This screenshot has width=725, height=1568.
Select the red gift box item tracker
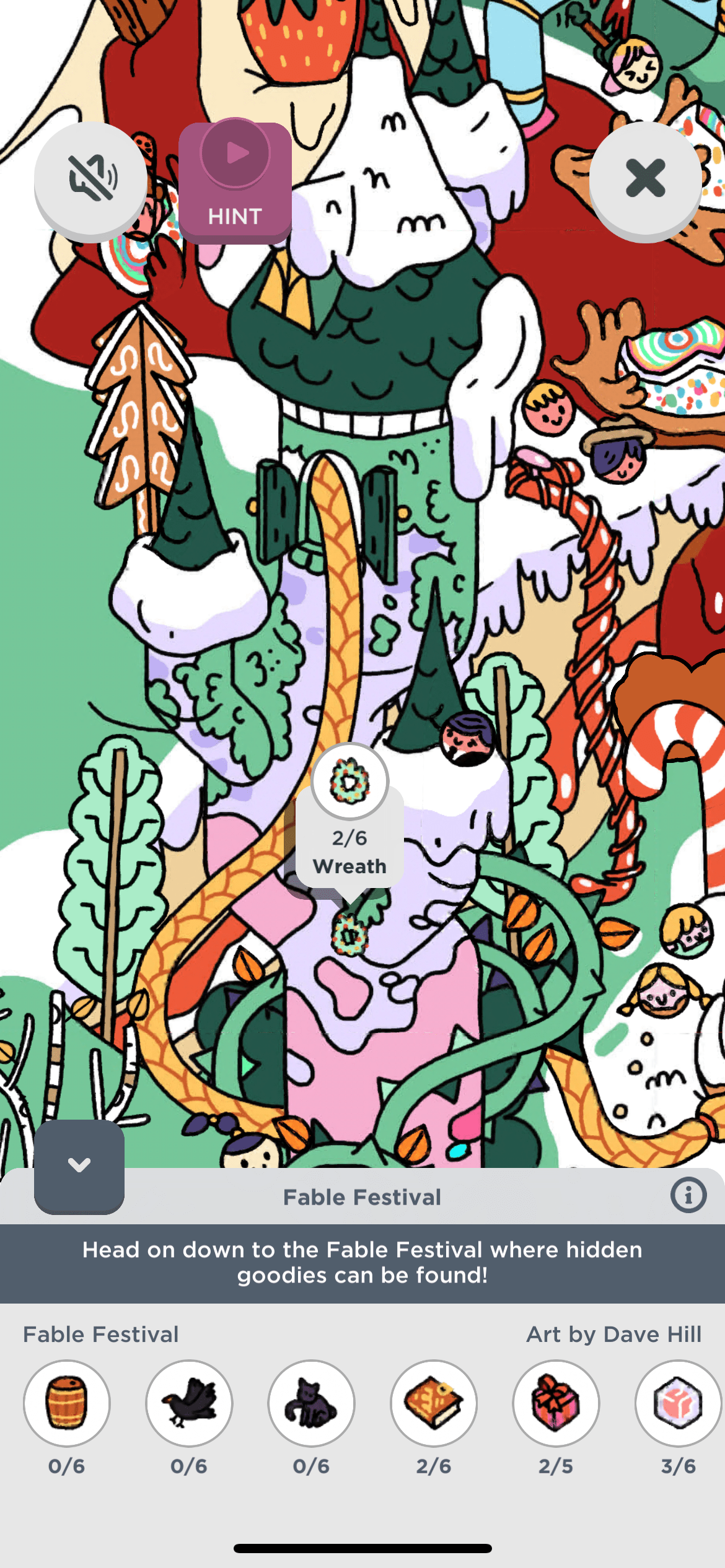tap(556, 1403)
